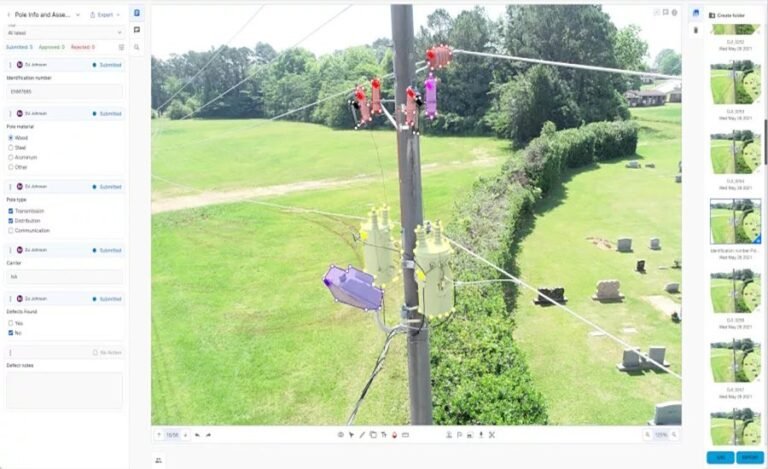The image size is (768, 469).
Task: Tick Yes for Defects found
Action: [11, 323]
